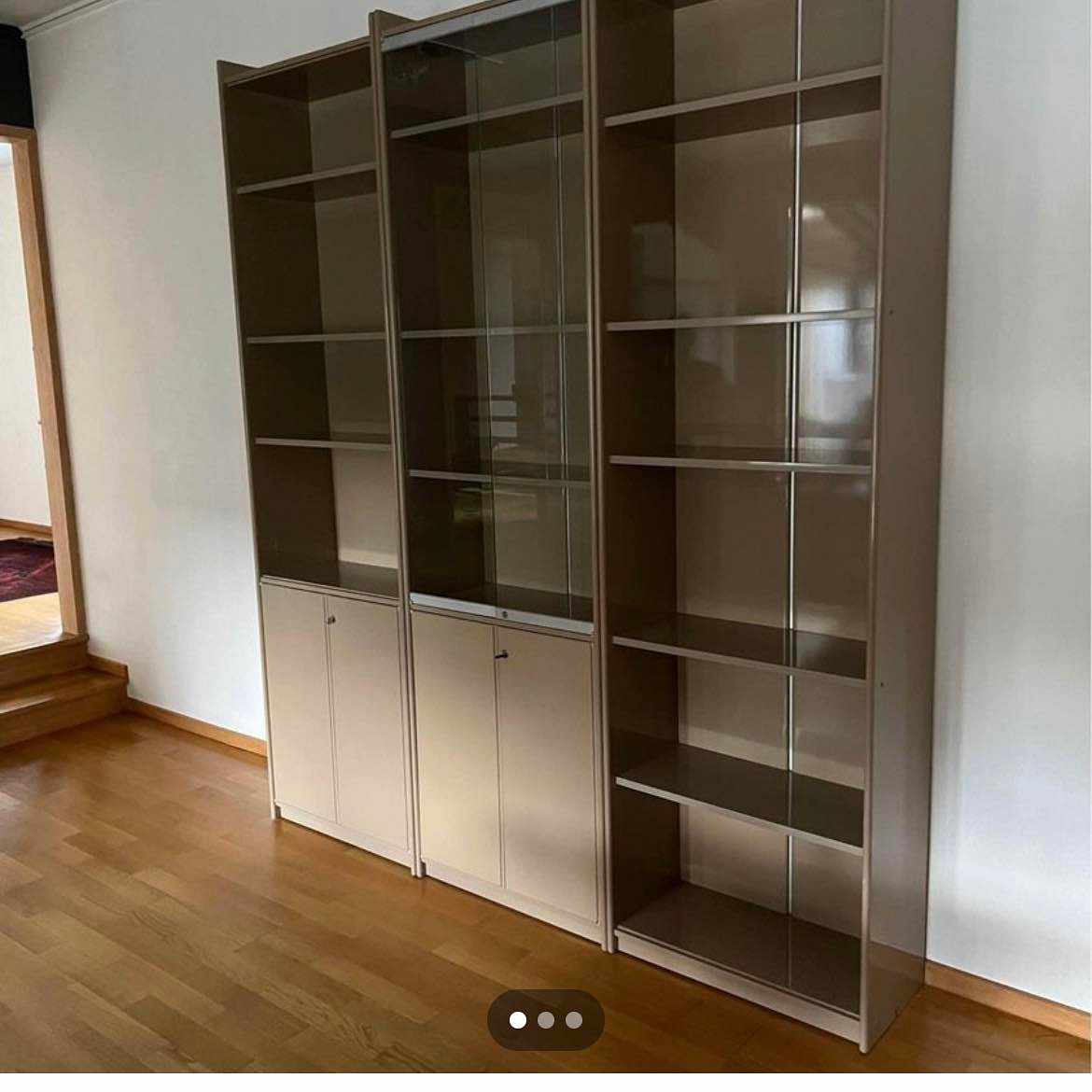Select the second dot of the photo indicator

546,1020
